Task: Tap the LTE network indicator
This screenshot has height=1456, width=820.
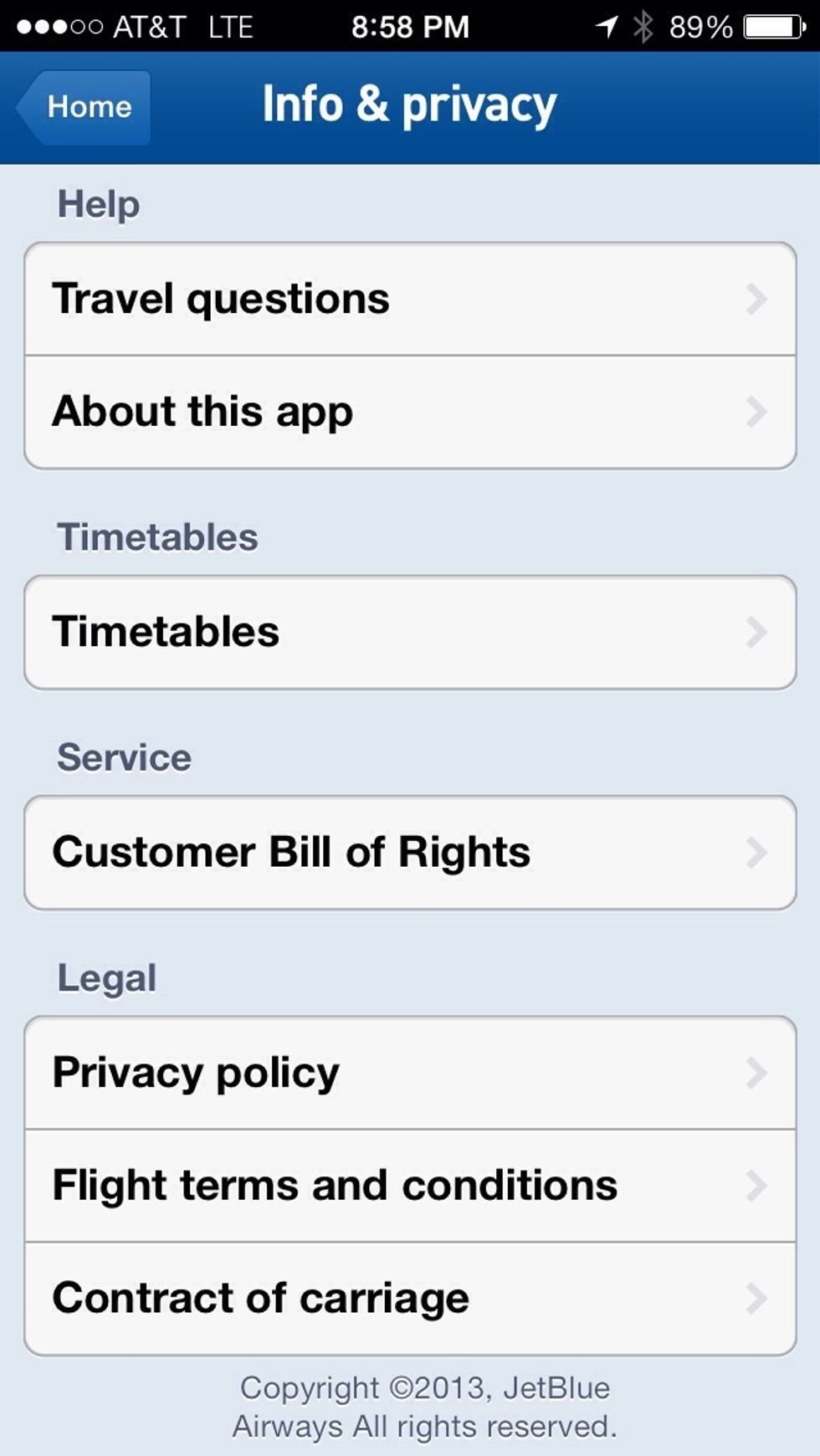Action: pyautogui.click(x=228, y=25)
